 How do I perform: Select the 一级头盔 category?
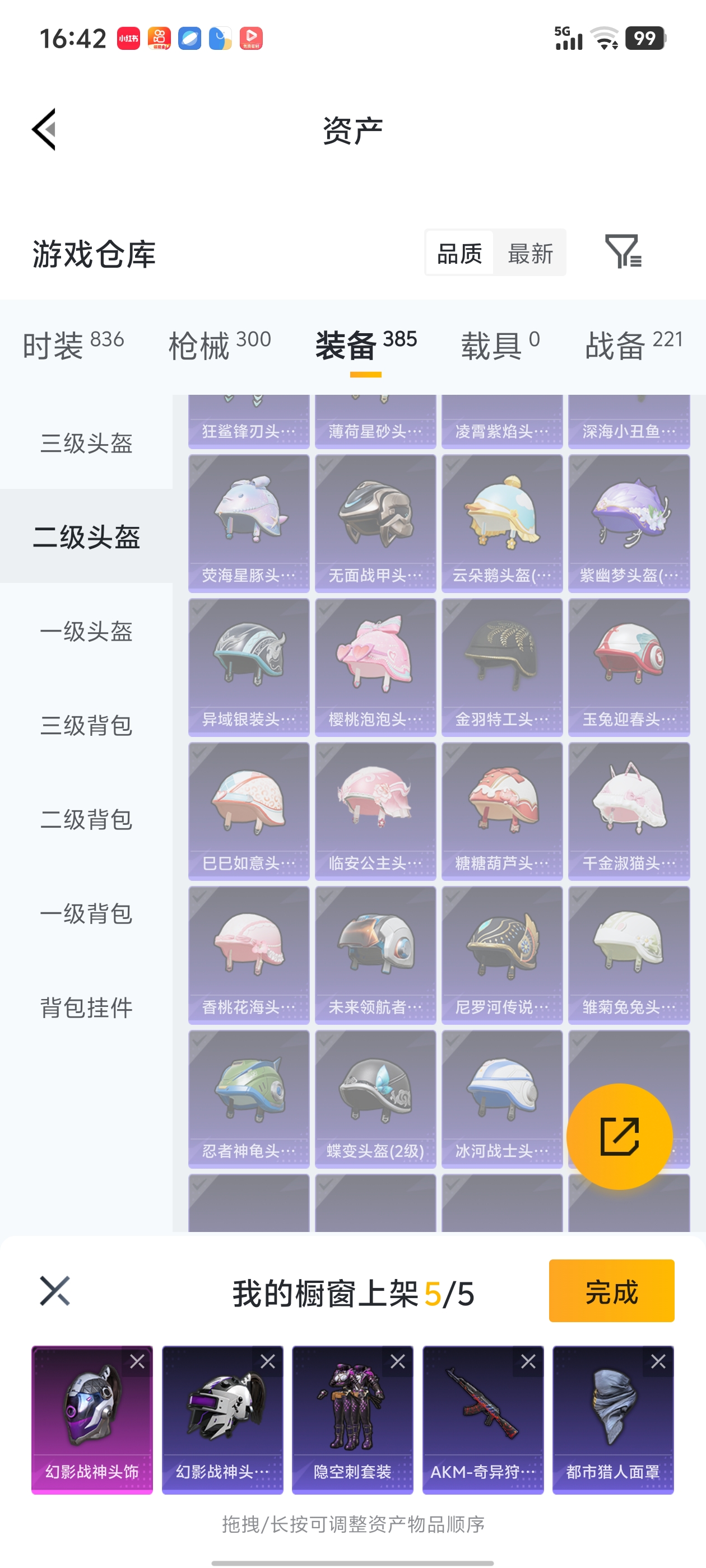pyautogui.click(x=86, y=631)
